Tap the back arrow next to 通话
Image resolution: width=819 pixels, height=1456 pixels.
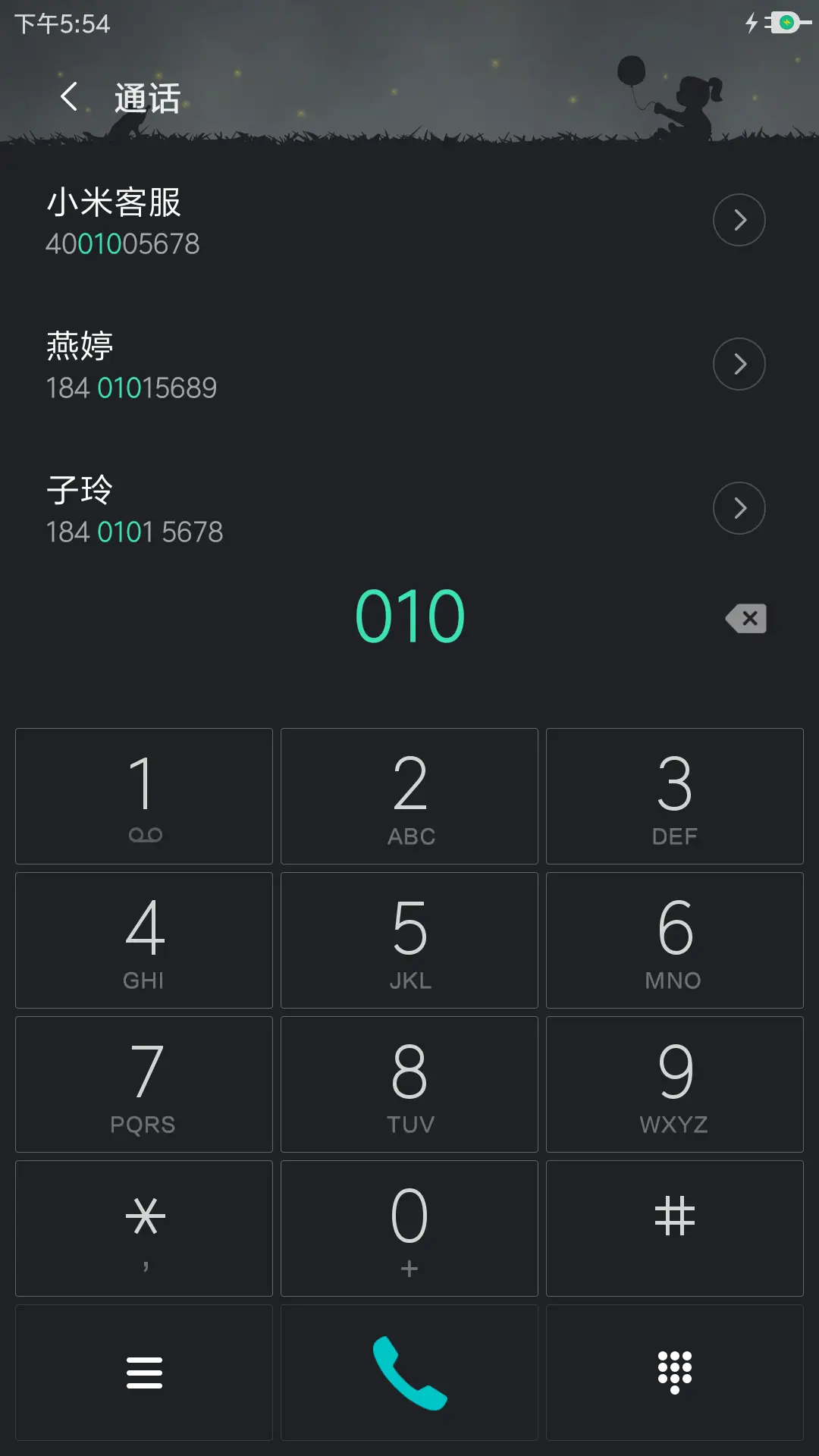69,98
